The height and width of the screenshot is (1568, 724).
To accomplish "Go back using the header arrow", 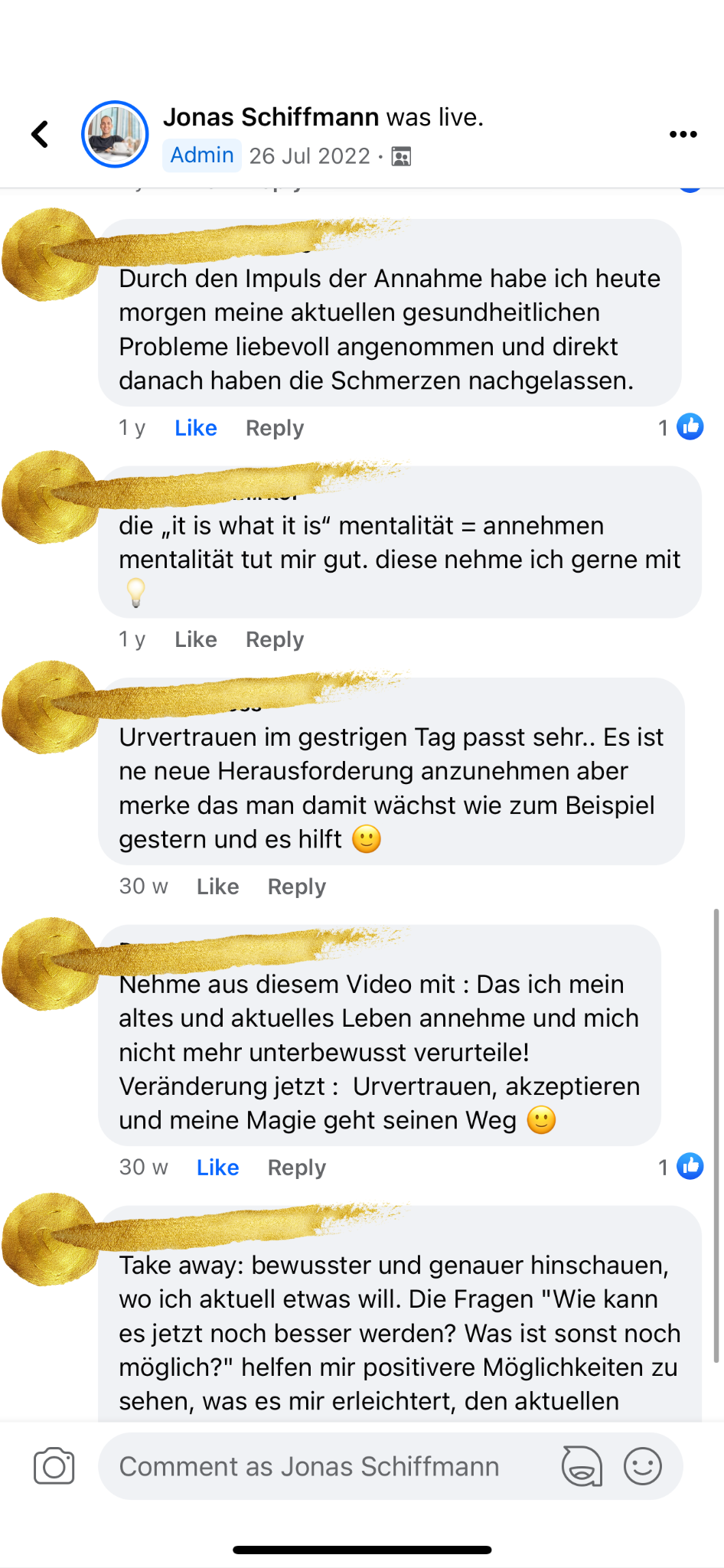I will click(x=40, y=134).
